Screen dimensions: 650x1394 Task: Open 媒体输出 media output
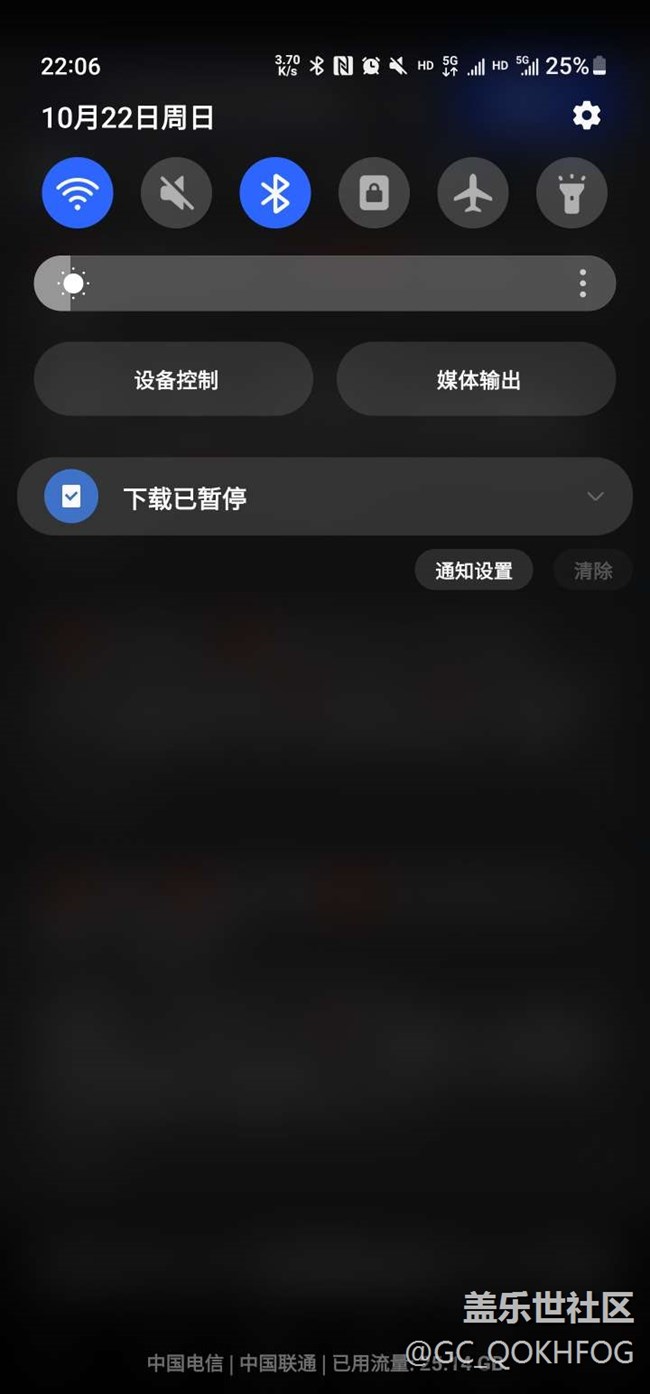(x=476, y=380)
